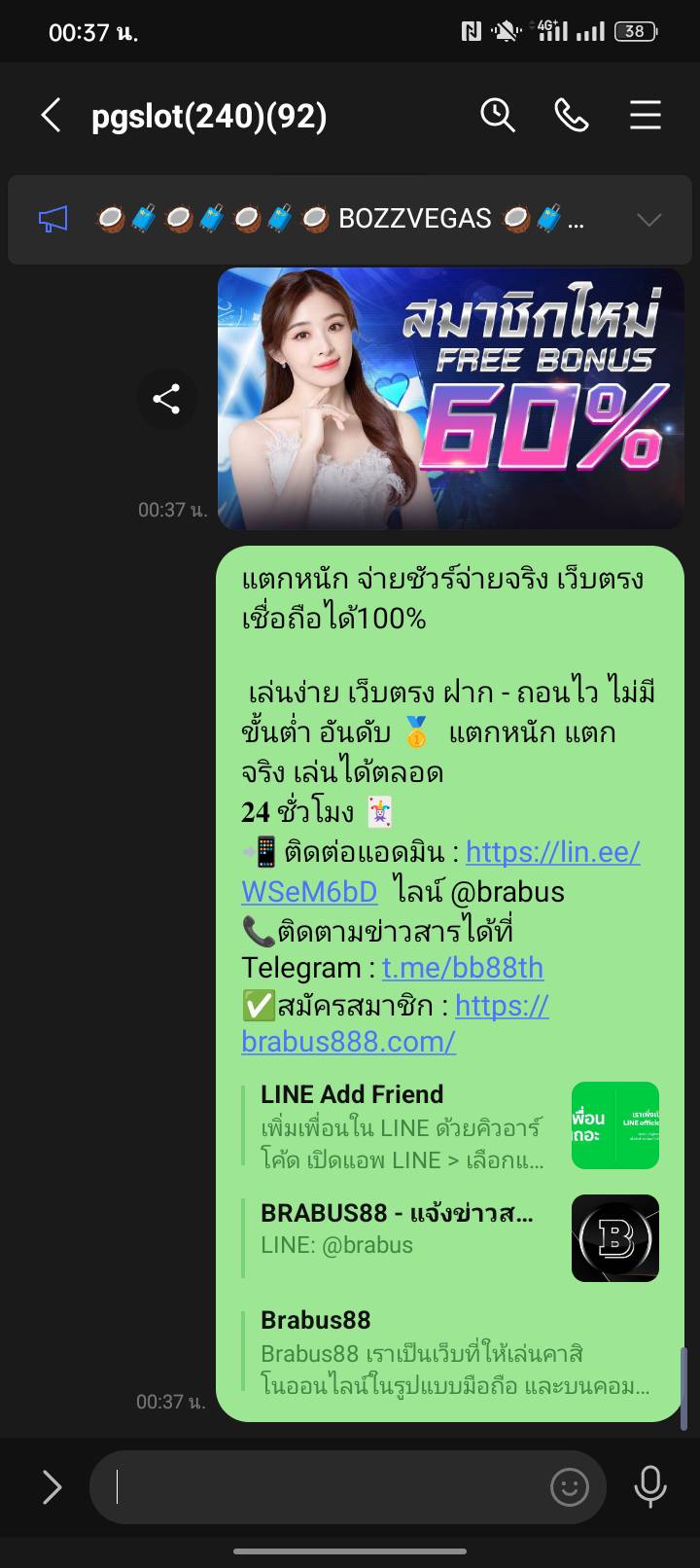Image resolution: width=700 pixels, height=1568 pixels.
Task: Search within this chat
Action: click(497, 116)
